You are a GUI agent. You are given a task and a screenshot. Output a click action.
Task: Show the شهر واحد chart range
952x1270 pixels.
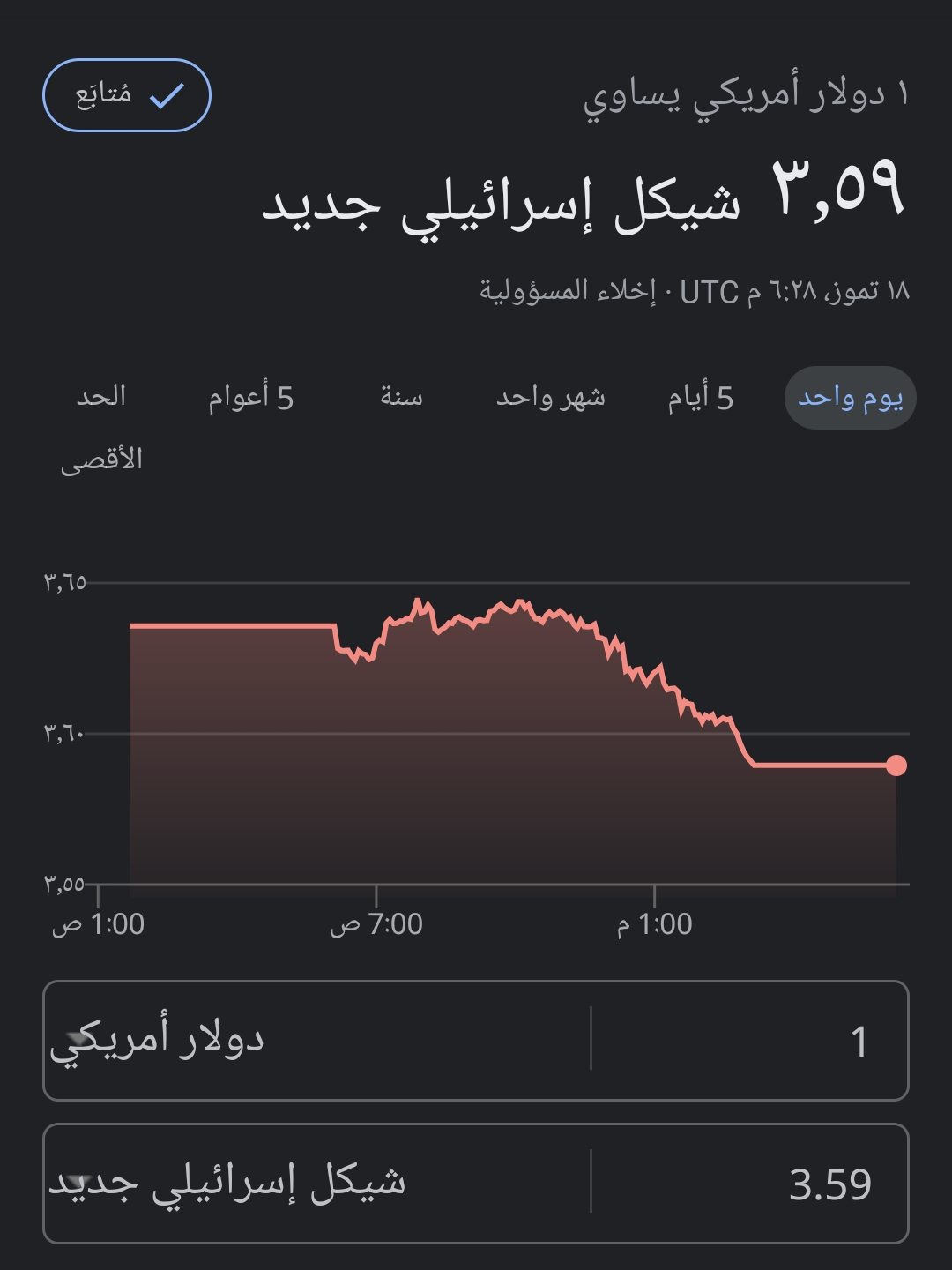coord(550,398)
